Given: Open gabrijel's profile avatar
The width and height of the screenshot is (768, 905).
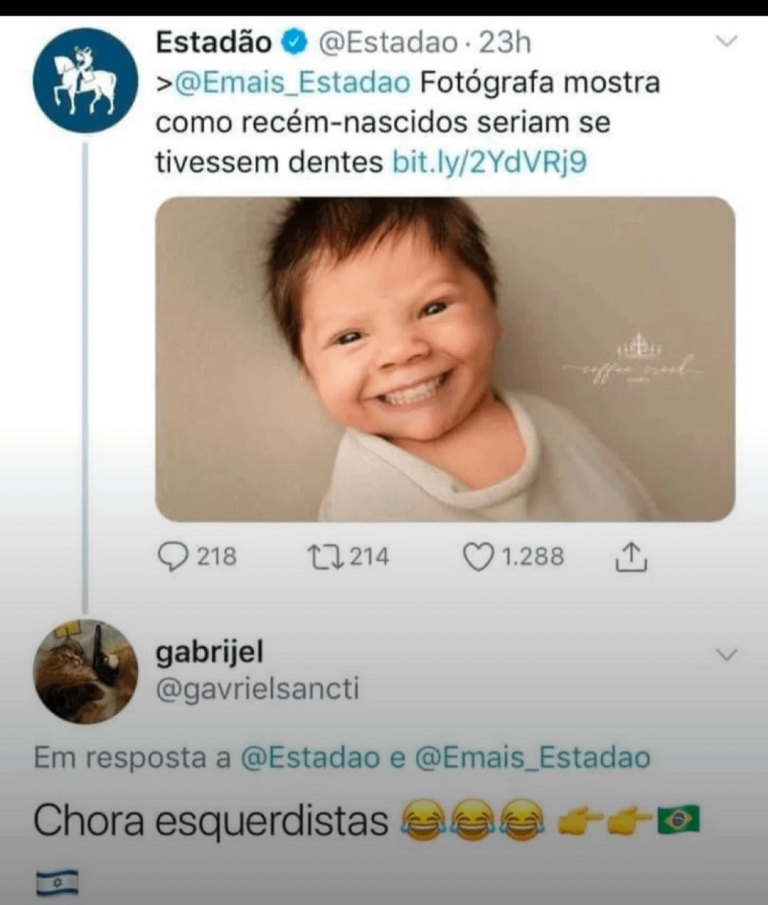Looking at the screenshot, I should click(x=85, y=671).
